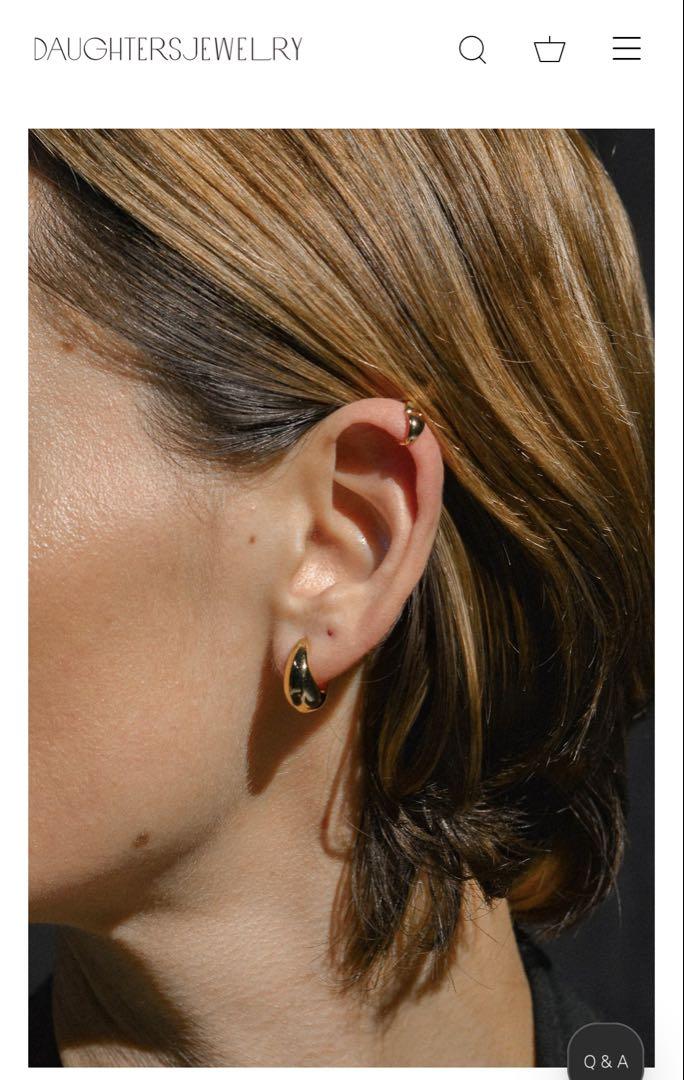Viewport: 684px width, 1080px height.
Task: Open the Q & A button
Action: [x=606, y=1059]
